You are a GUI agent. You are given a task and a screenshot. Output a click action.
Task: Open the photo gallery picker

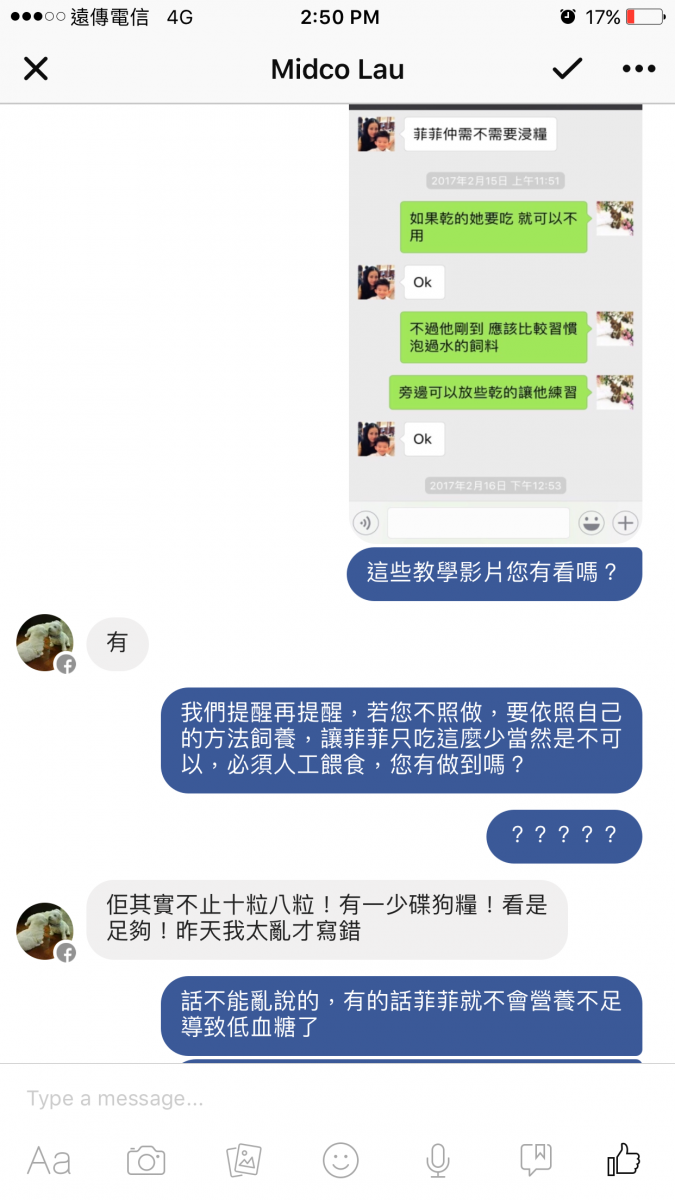pyautogui.click(x=244, y=1160)
